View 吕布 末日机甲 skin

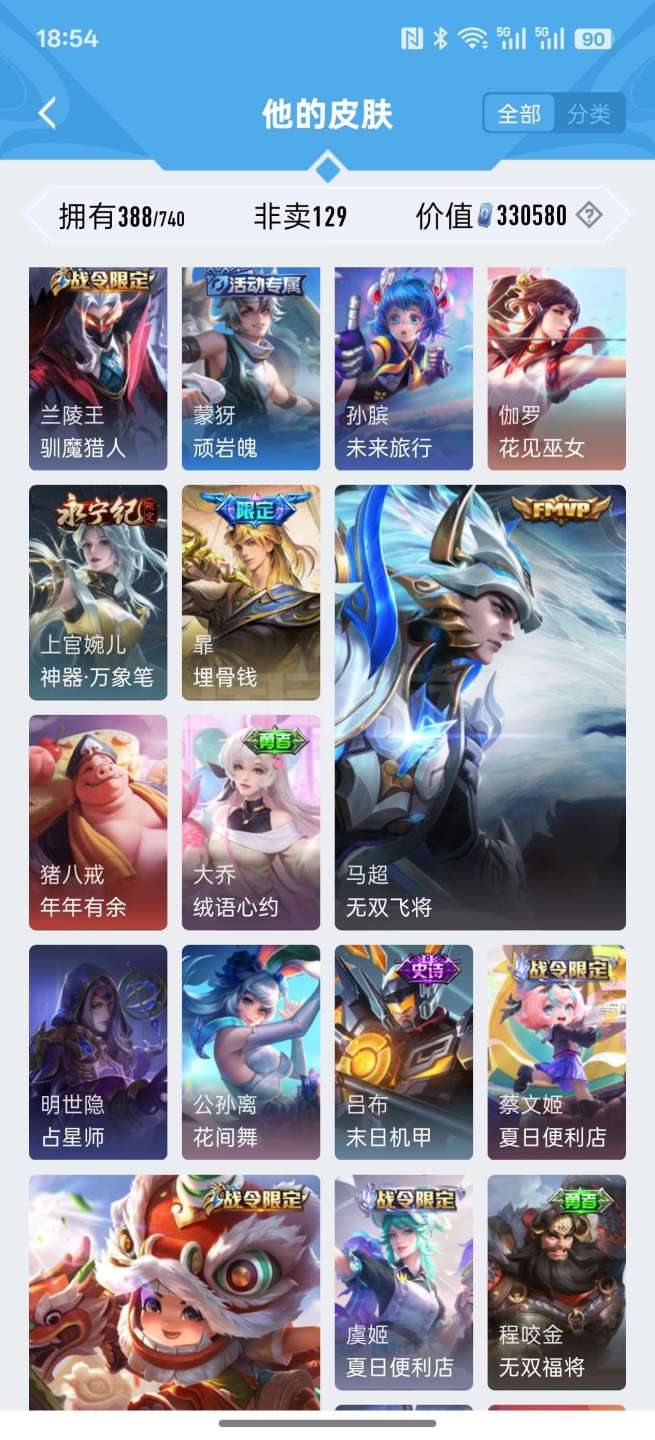click(404, 1052)
